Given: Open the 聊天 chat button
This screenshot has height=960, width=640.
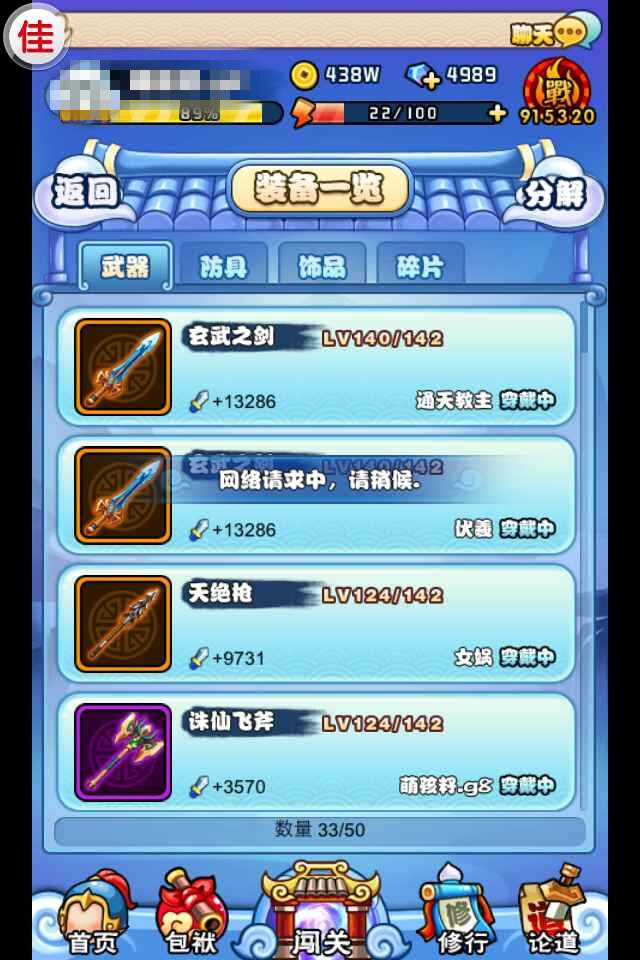Looking at the screenshot, I should pos(549,35).
